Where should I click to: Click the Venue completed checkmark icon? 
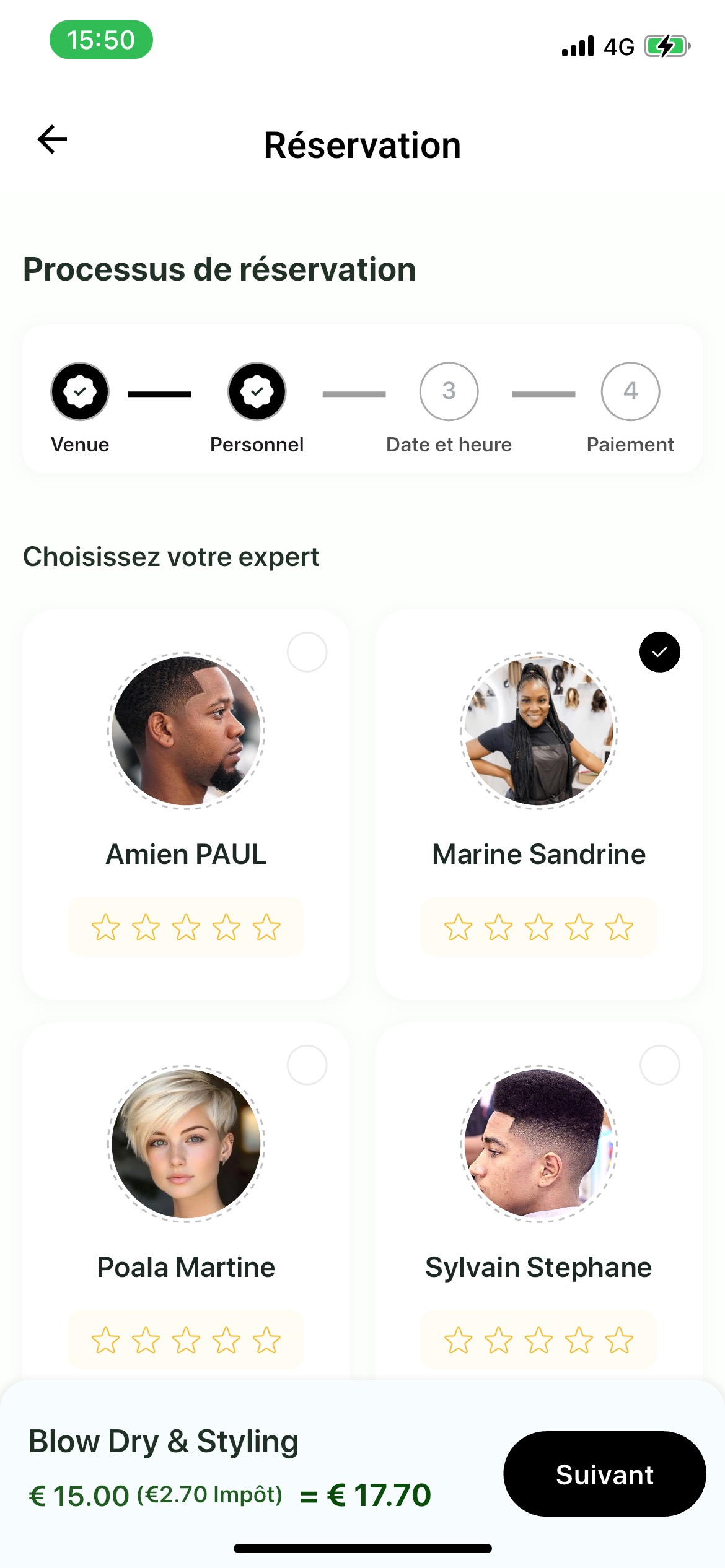[x=79, y=391]
